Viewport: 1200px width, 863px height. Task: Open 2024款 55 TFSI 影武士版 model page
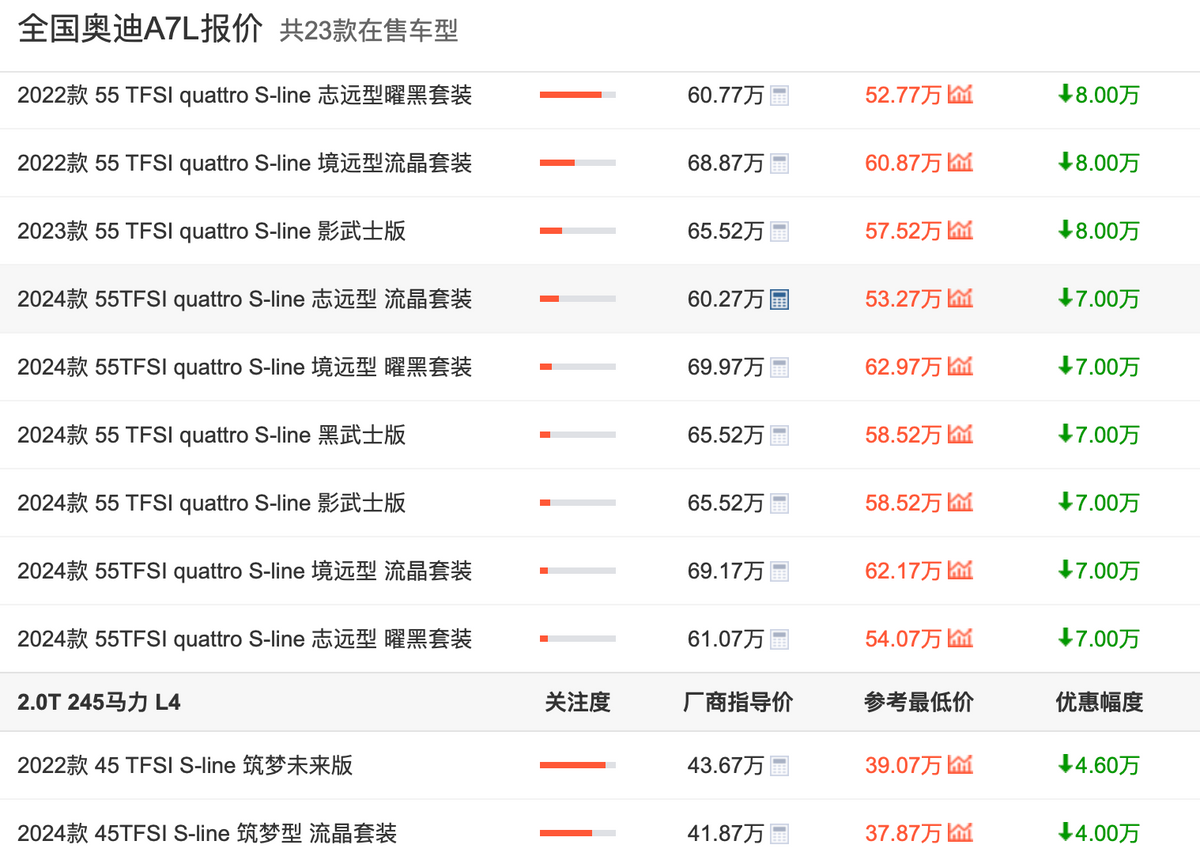coord(211,503)
